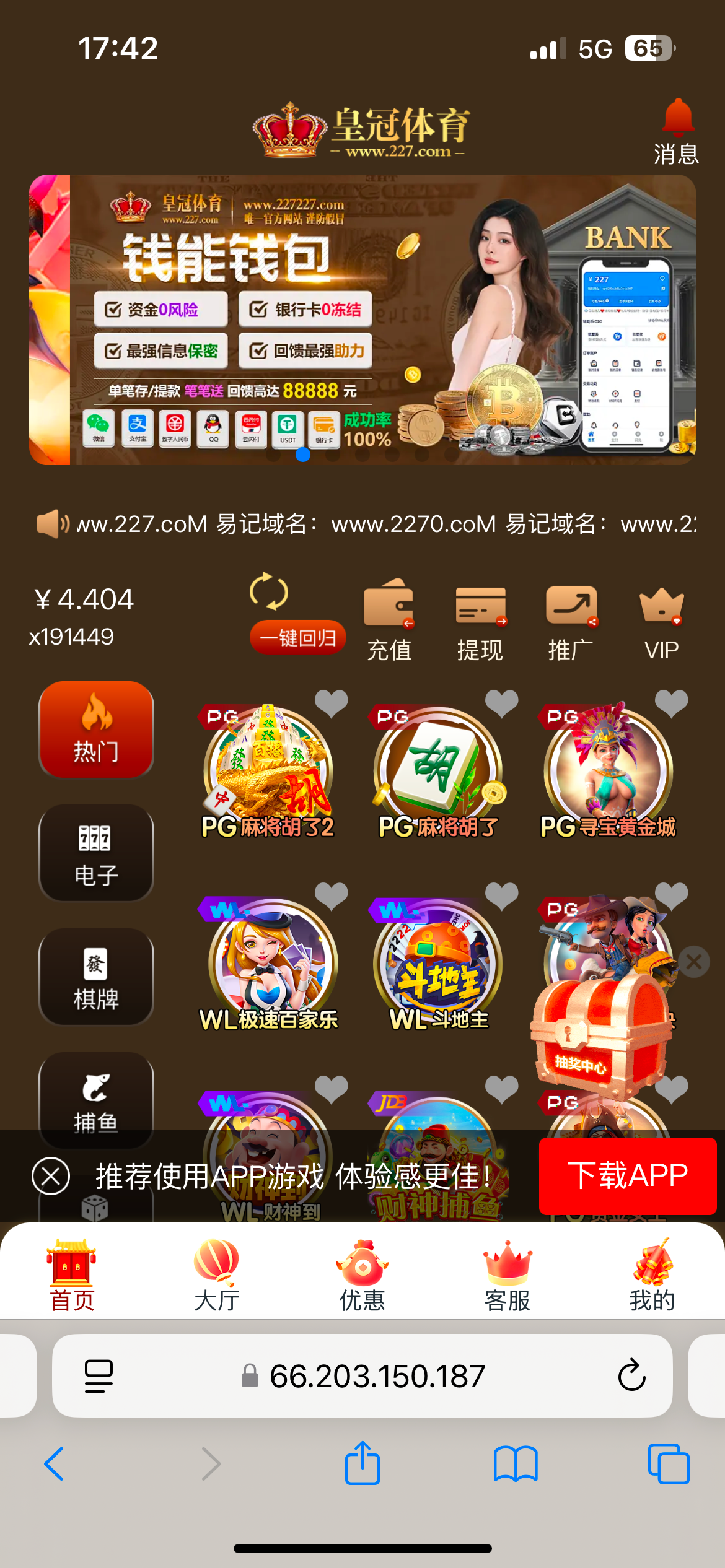Favorite the PG麻将胡了 game with its heart
The width and height of the screenshot is (725, 1568).
501,703
